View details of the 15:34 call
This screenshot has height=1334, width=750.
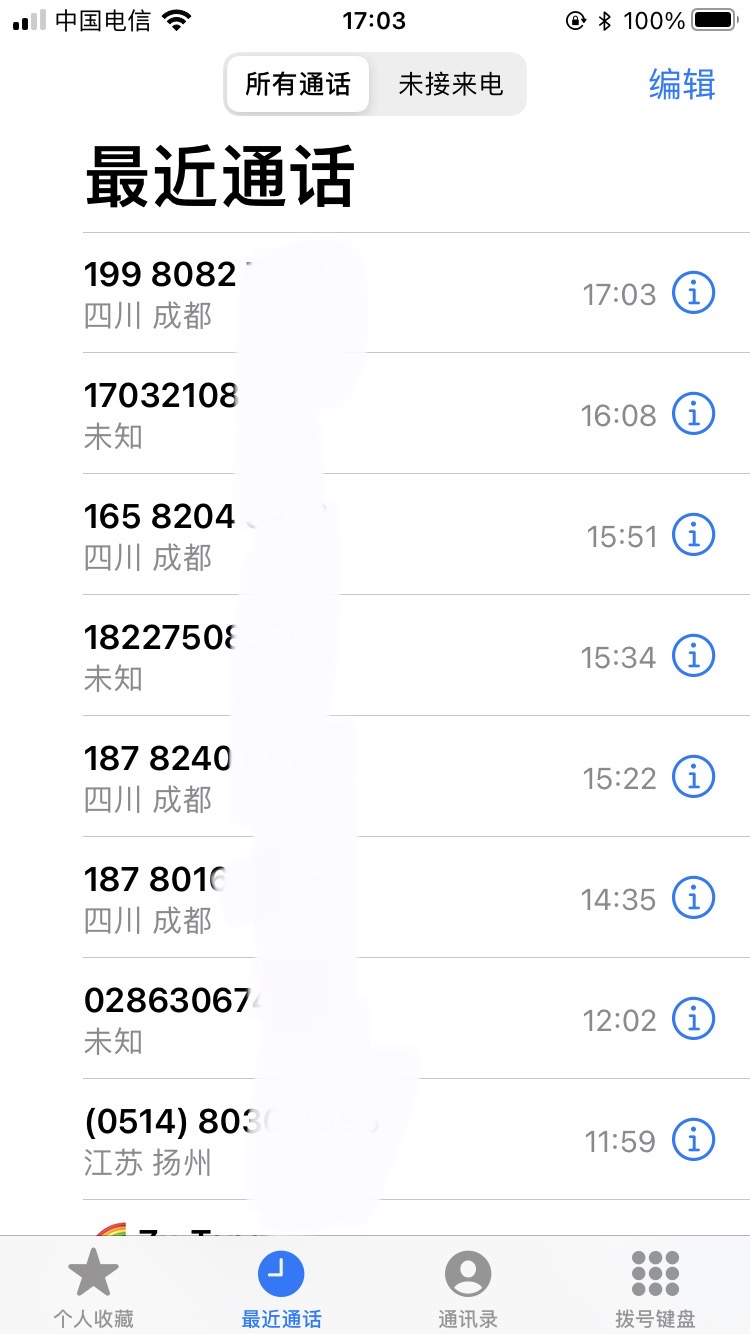click(x=693, y=656)
